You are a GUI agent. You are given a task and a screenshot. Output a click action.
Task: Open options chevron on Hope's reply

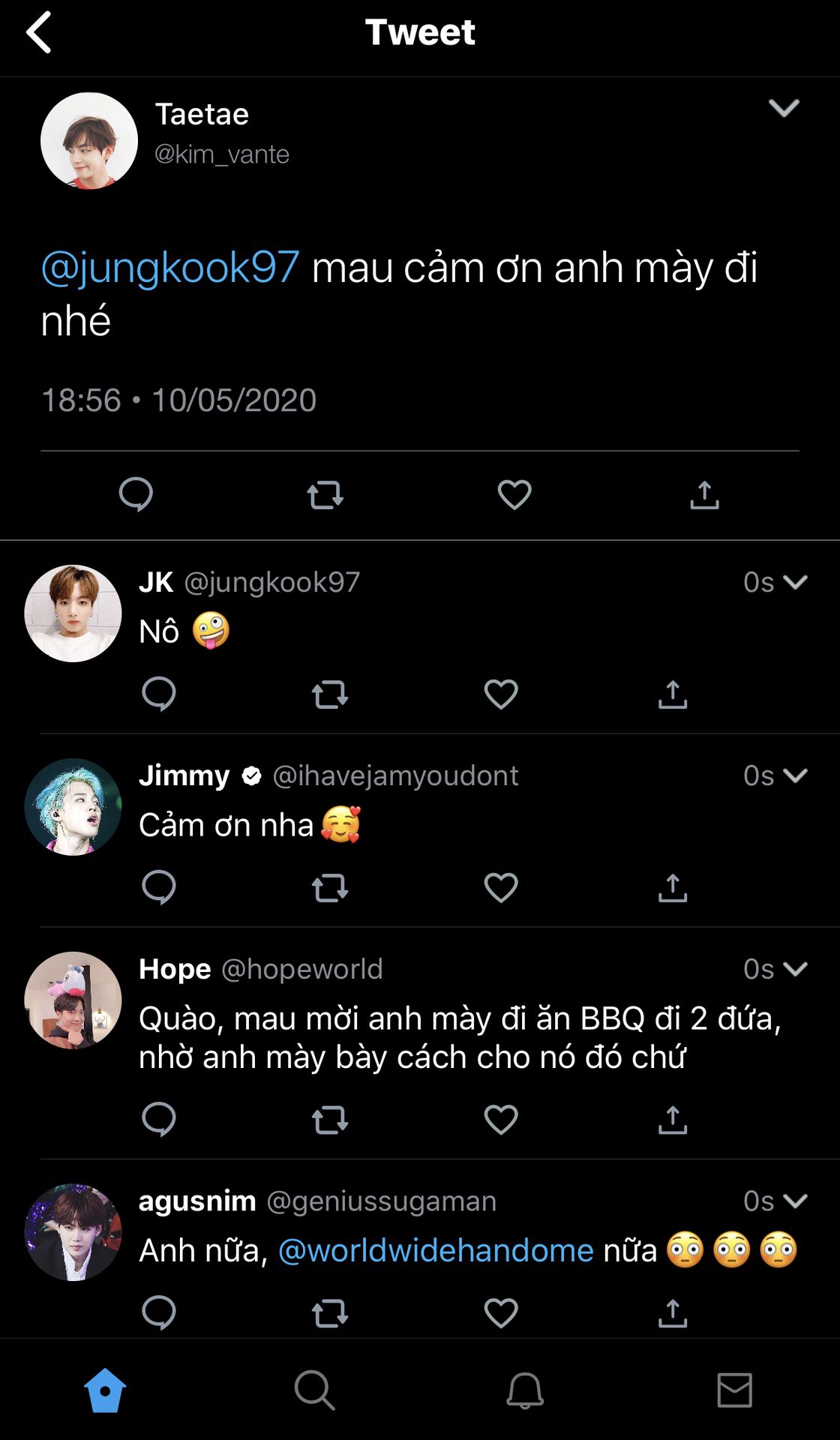point(795,969)
